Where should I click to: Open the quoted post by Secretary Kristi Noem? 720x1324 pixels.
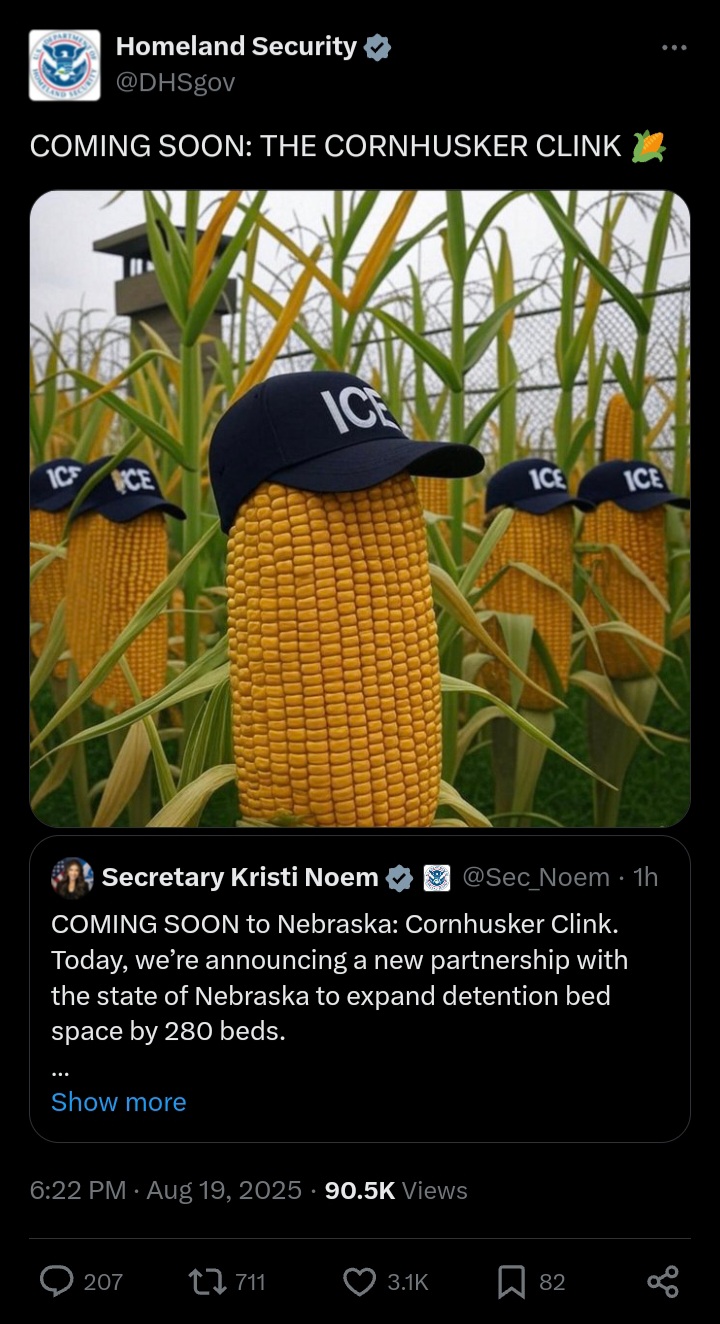360,989
